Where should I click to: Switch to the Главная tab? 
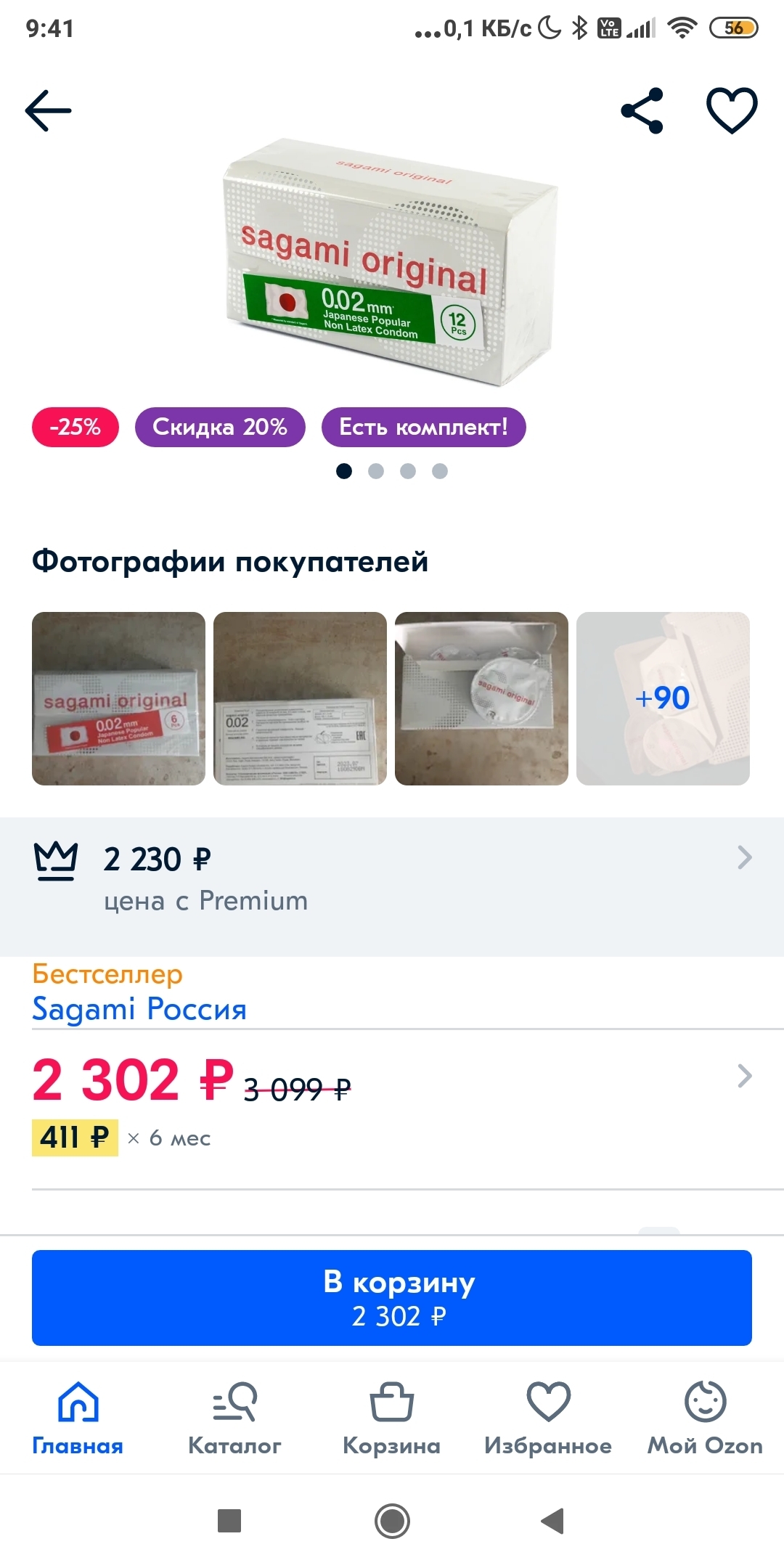tap(78, 1417)
